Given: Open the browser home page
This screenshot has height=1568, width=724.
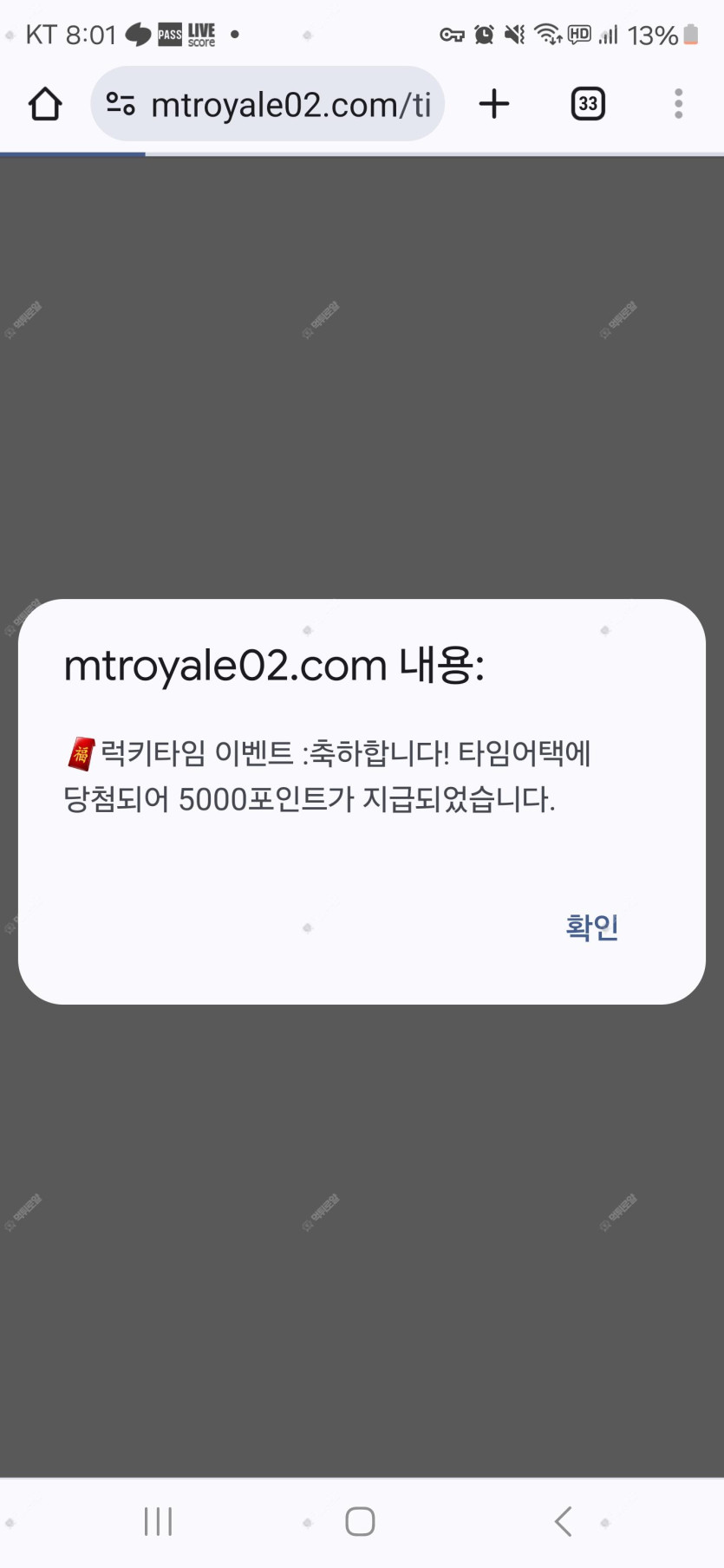Looking at the screenshot, I should click(x=45, y=104).
